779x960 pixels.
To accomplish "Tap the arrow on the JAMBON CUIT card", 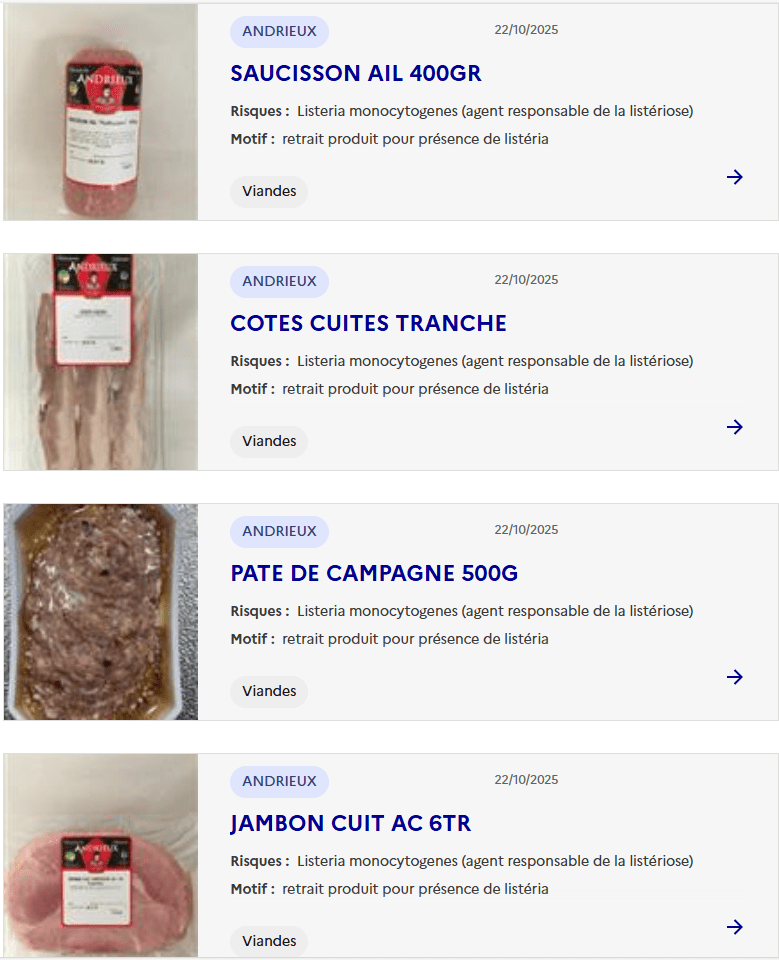I will click(735, 927).
